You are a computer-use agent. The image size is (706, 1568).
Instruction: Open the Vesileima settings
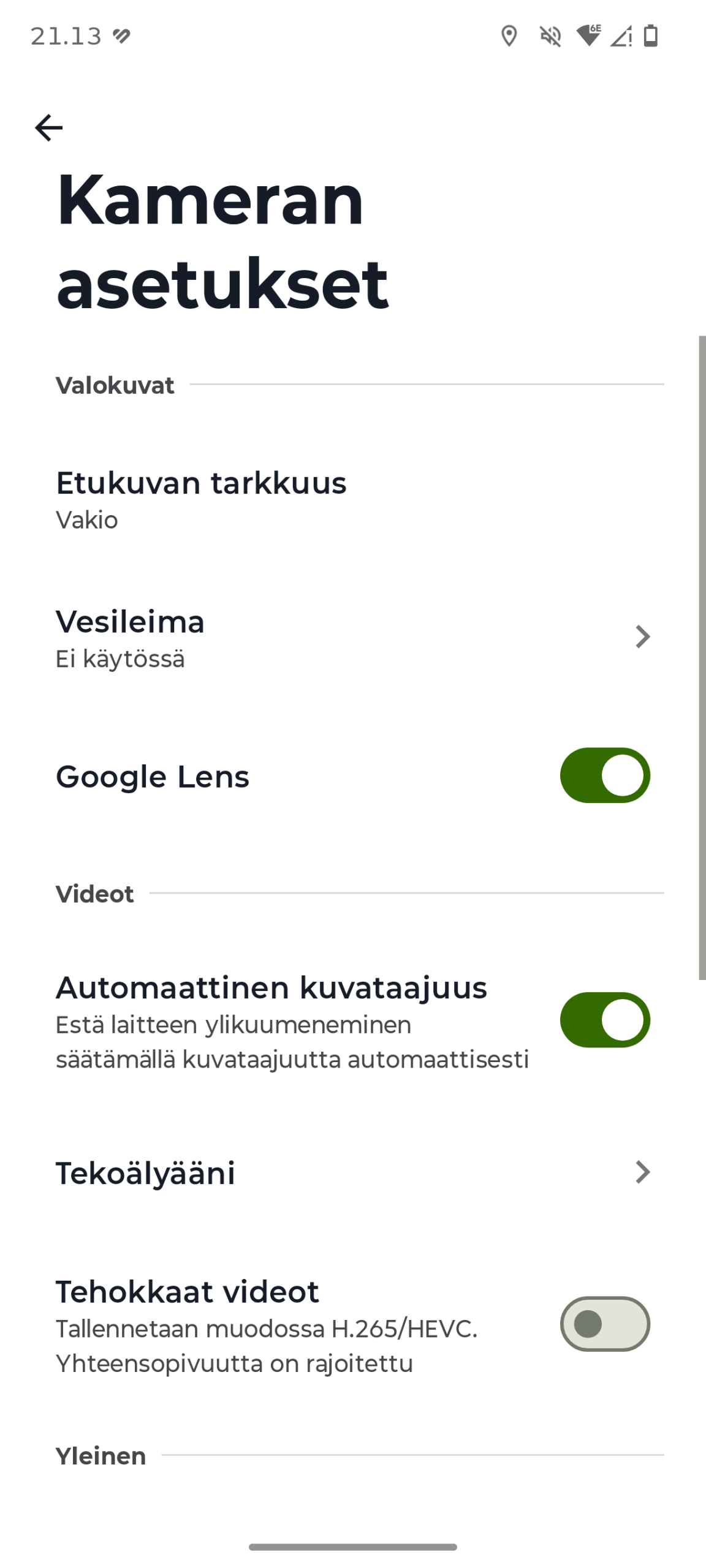point(352,638)
